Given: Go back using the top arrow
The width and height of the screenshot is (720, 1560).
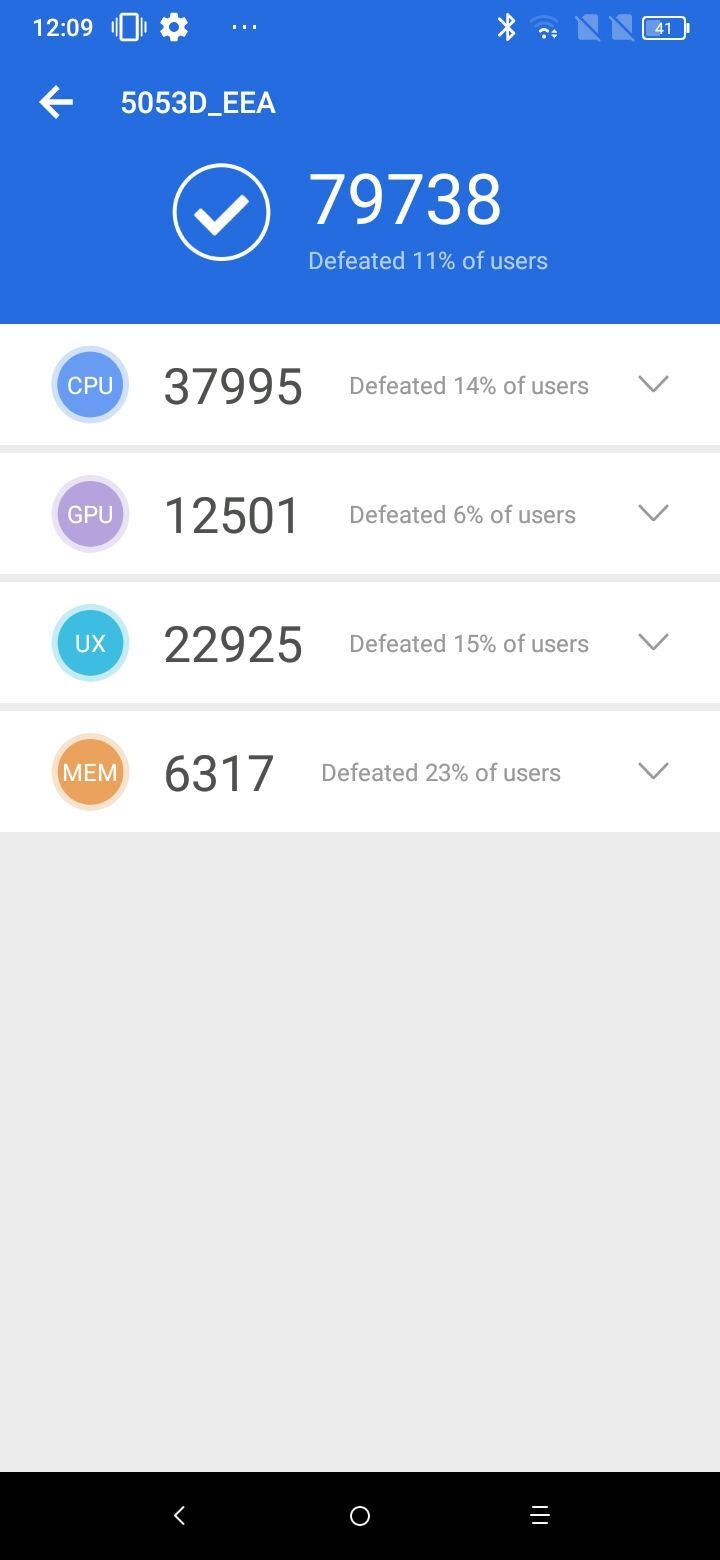Looking at the screenshot, I should pos(56,102).
